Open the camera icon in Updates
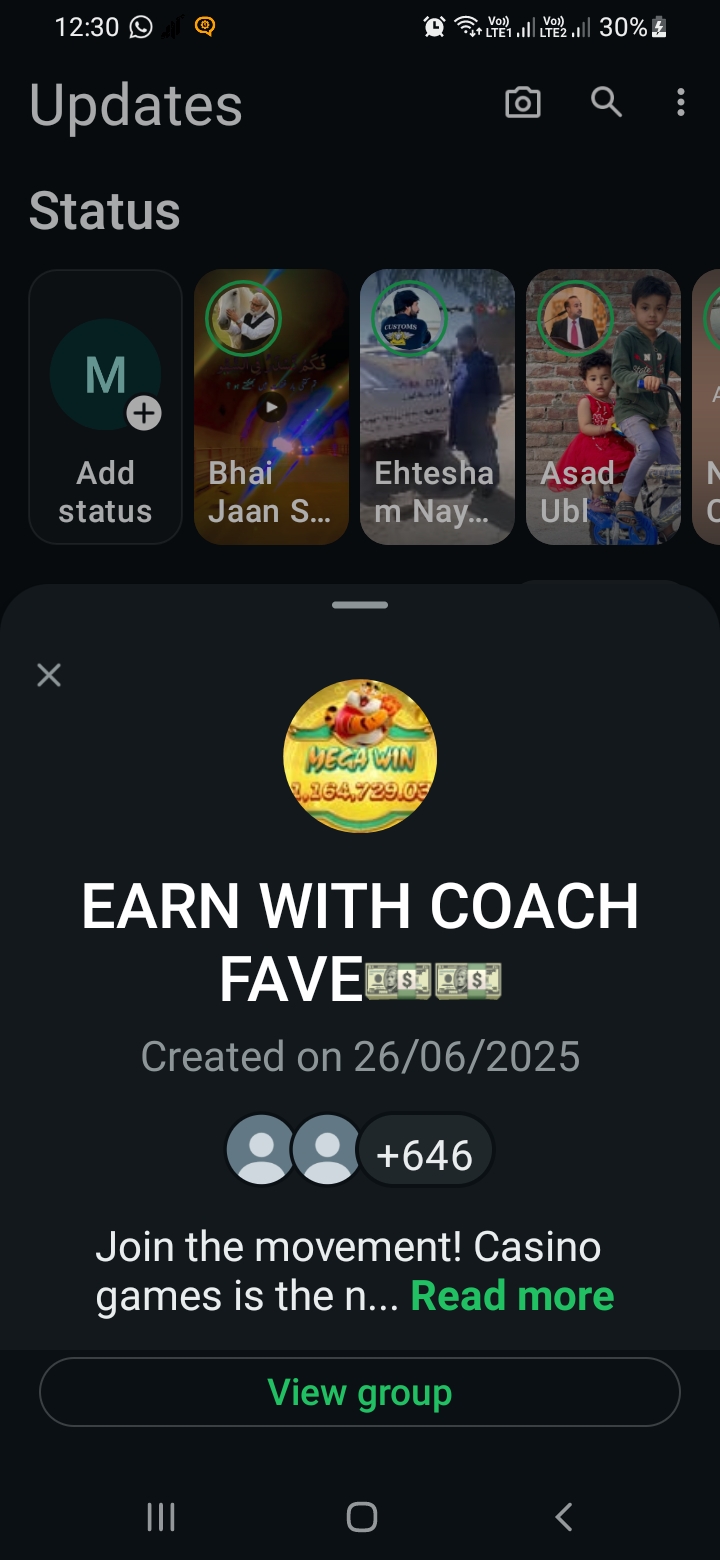Screen dimensions: 720x1560 tap(522, 103)
